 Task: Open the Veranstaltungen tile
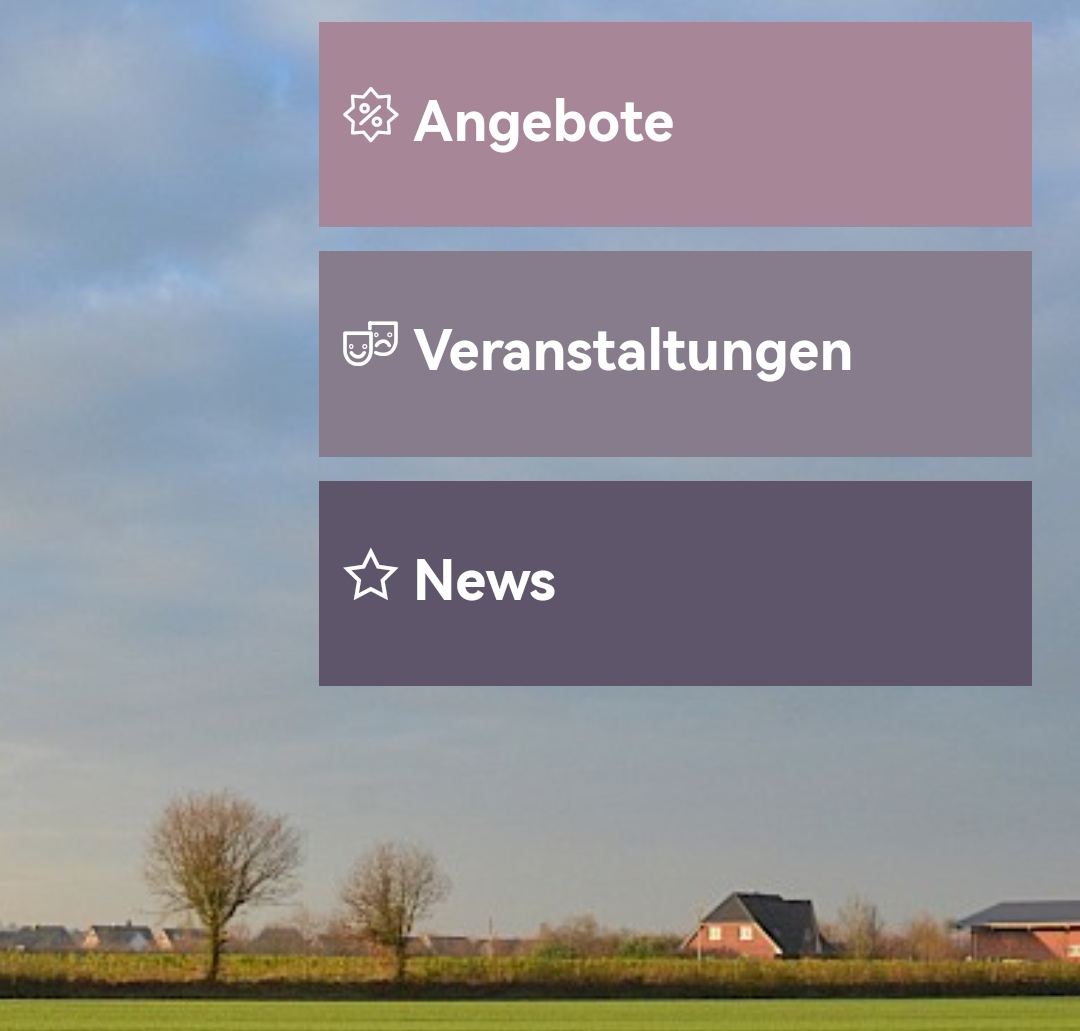(x=675, y=353)
